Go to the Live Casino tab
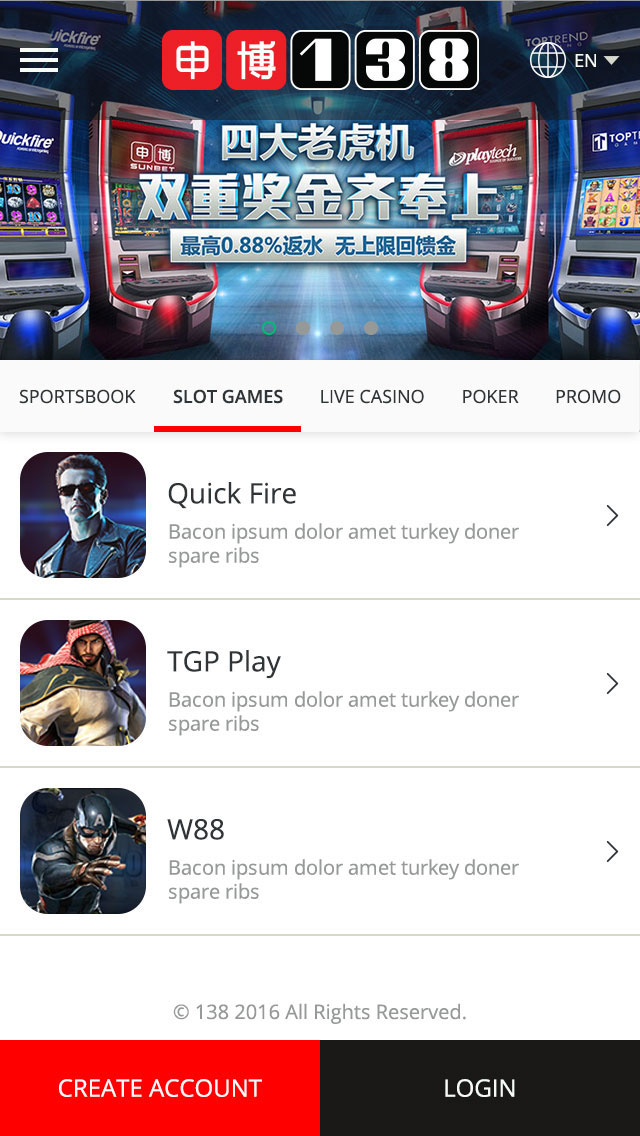640x1136 pixels. [372, 397]
